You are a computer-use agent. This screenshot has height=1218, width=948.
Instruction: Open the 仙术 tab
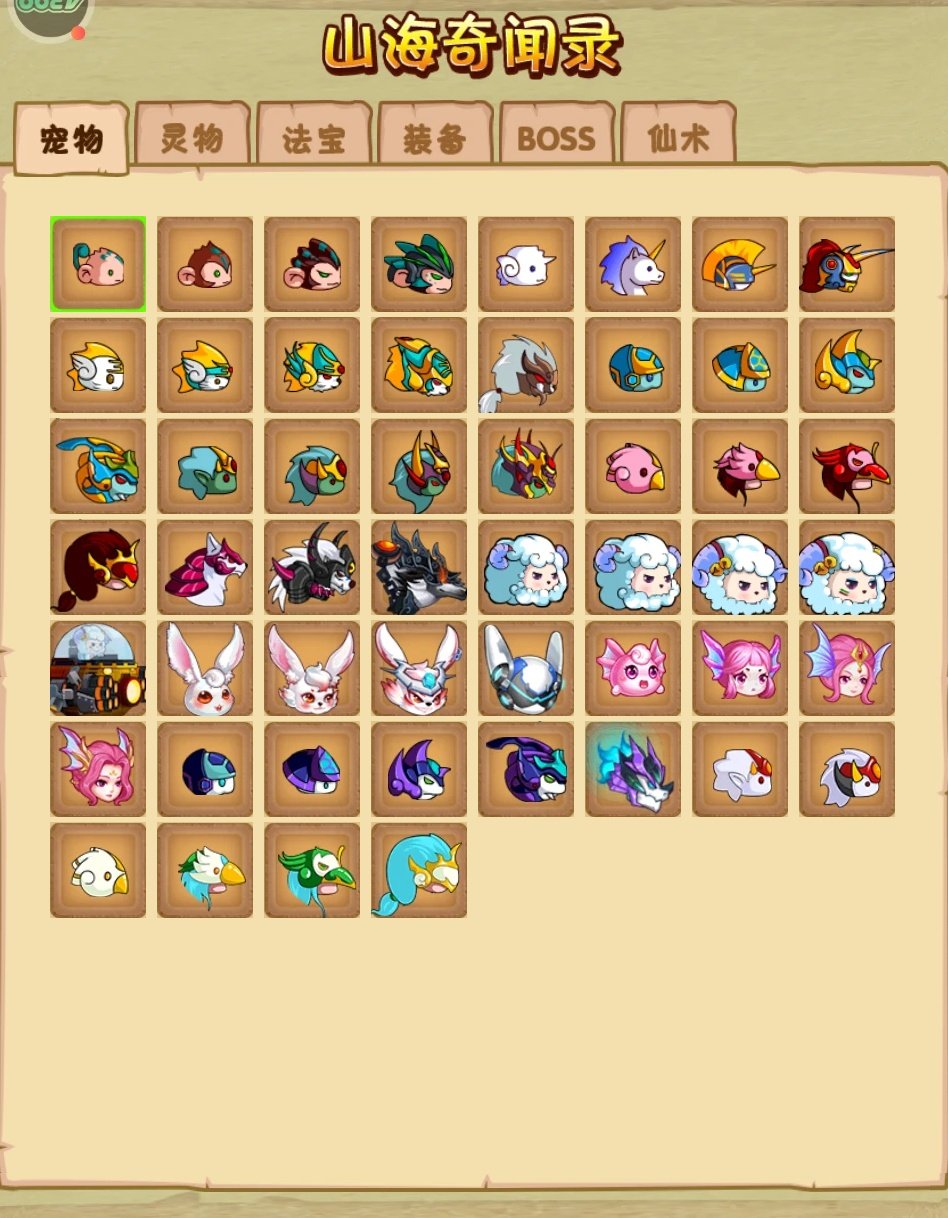tap(678, 138)
